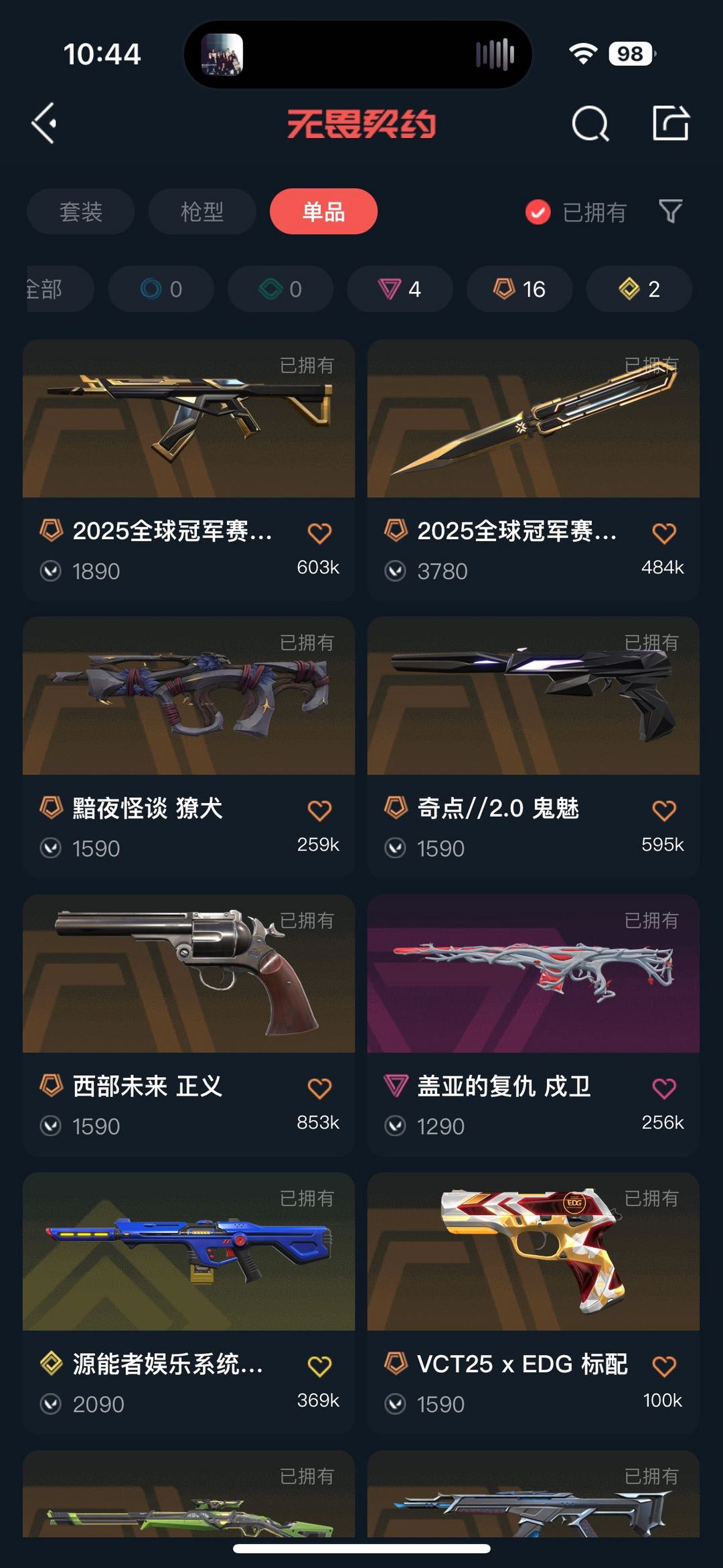Tap the back arrow to return
This screenshot has width=723, height=1568.
point(44,123)
